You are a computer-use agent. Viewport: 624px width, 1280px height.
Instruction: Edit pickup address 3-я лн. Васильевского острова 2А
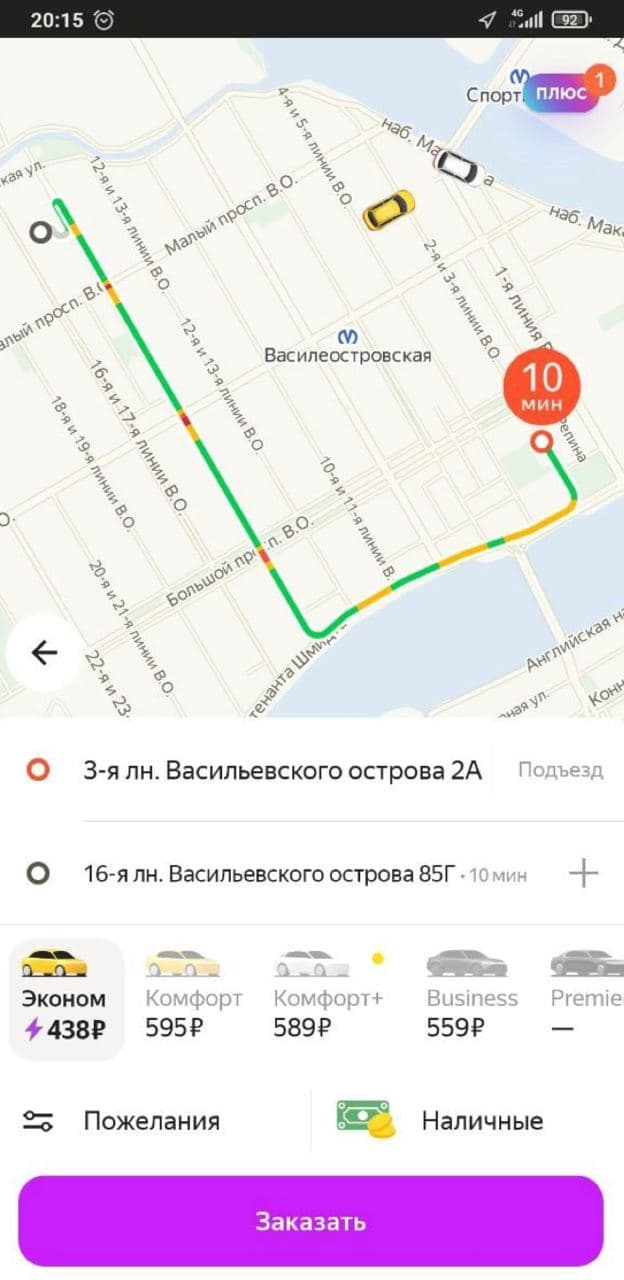pyautogui.click(x=282, y=771)
